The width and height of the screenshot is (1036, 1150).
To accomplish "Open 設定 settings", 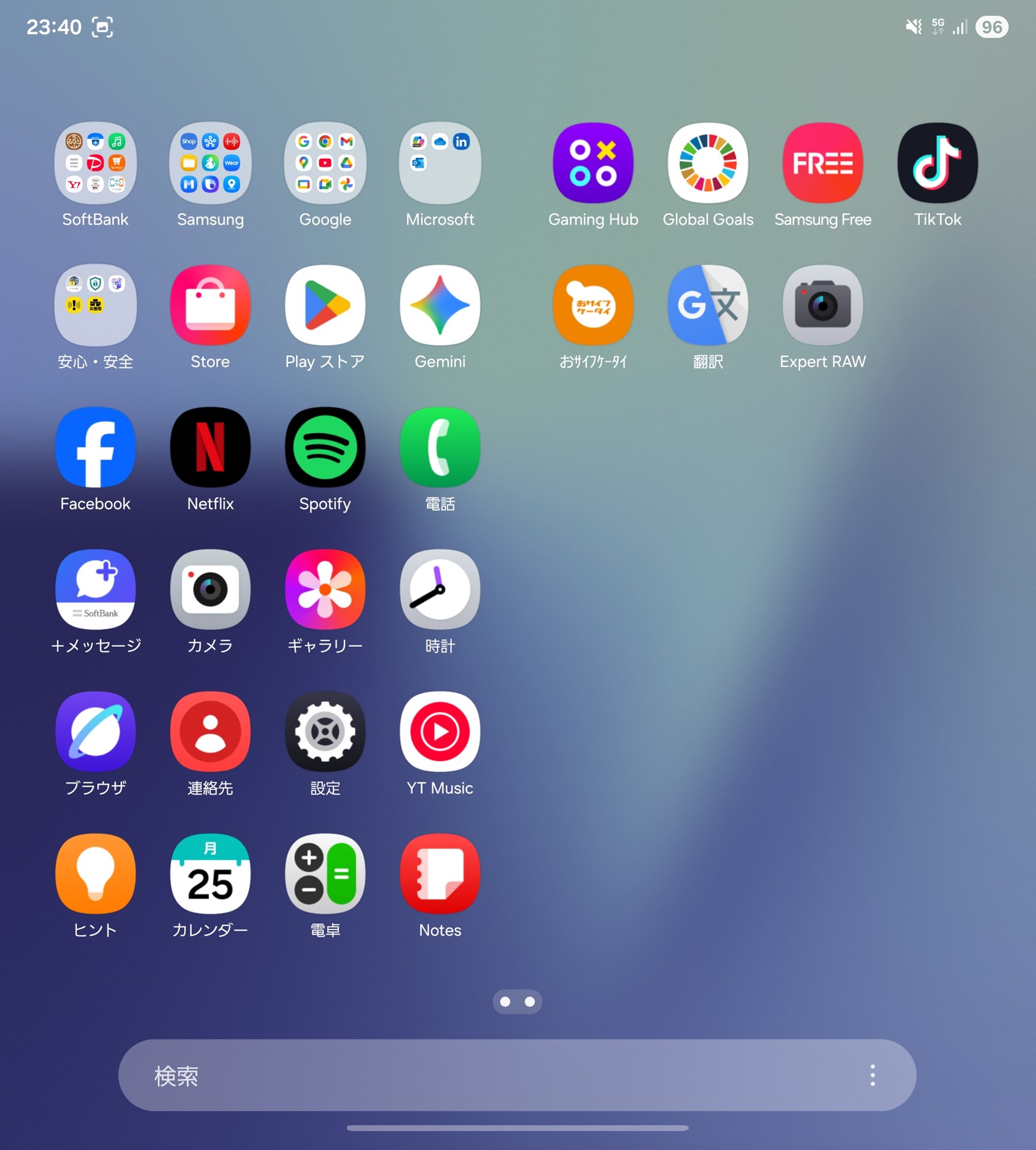I will [325, 731].
